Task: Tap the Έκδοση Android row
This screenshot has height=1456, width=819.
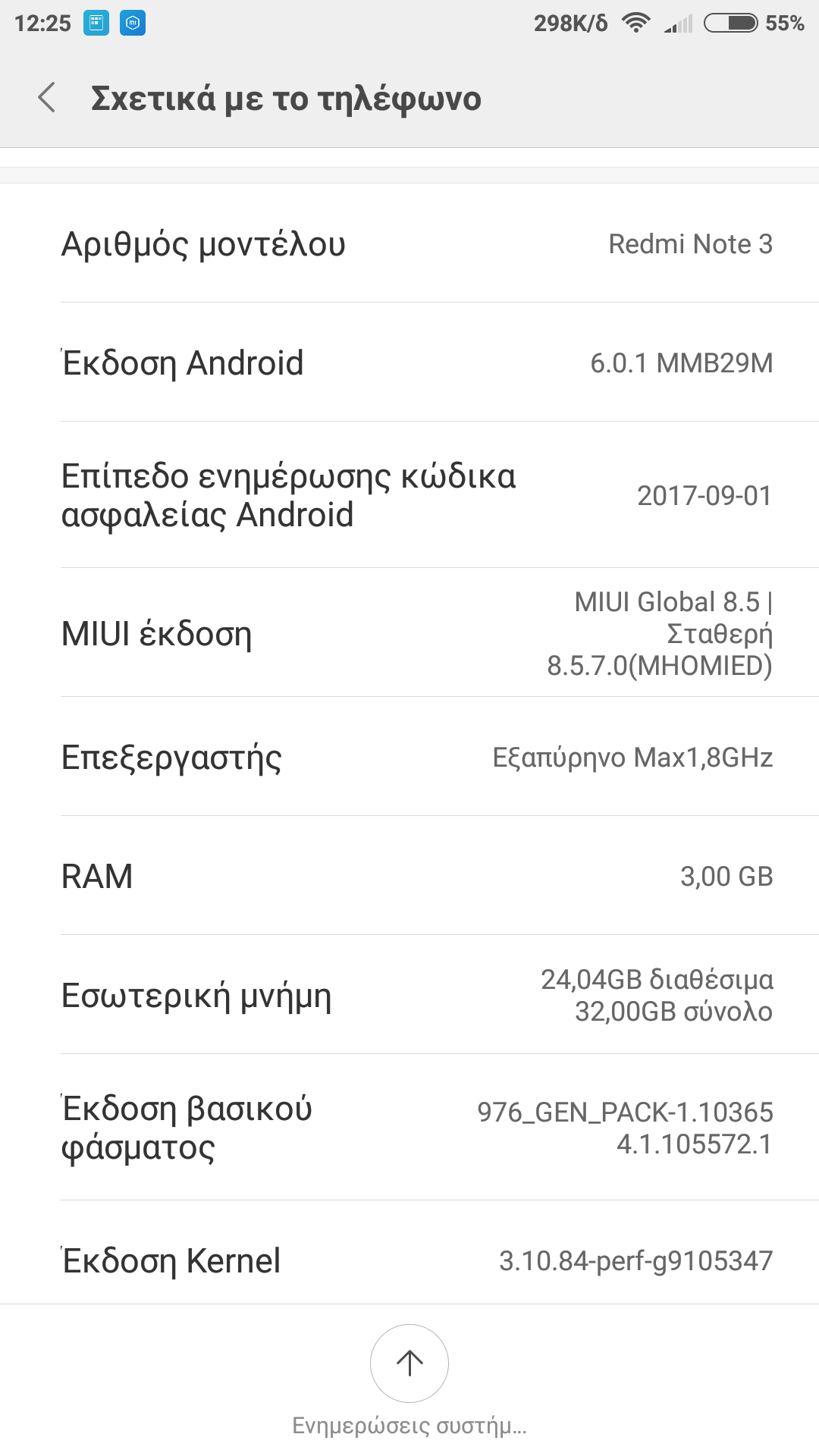Action: 409,362
